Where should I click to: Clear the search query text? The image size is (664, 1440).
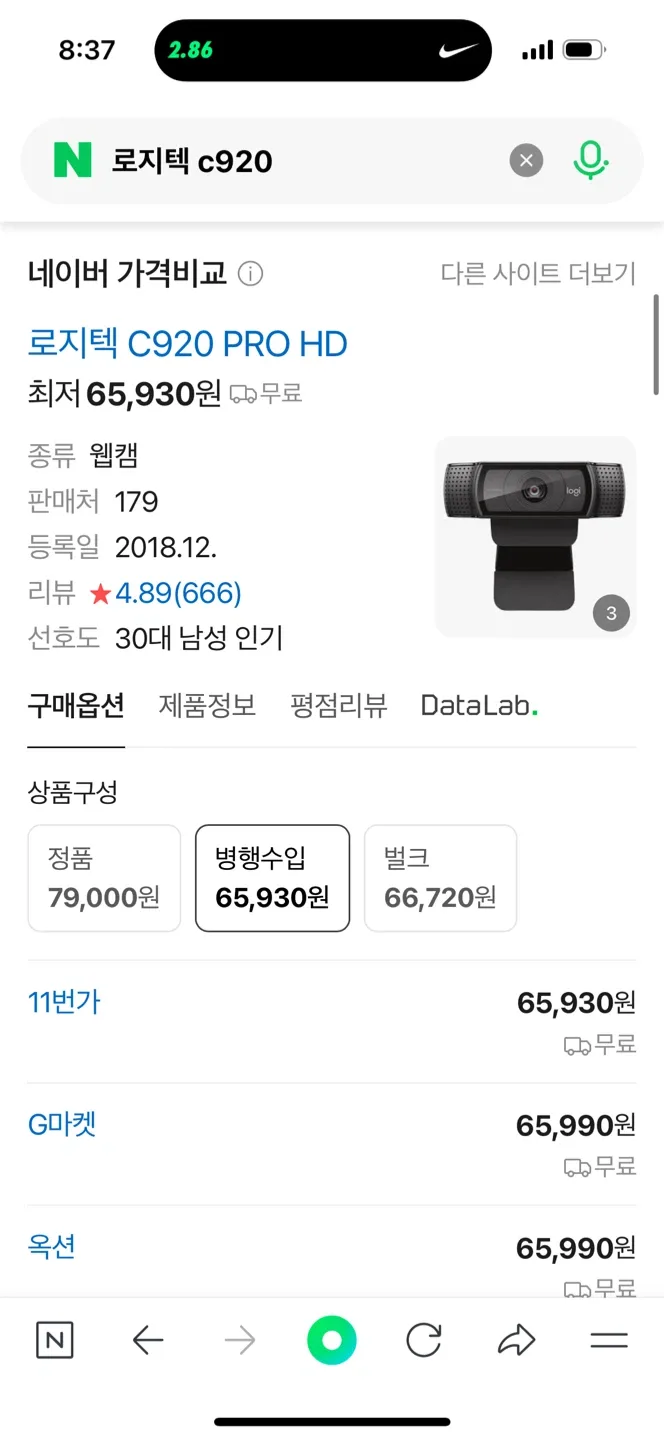pos(526,161)
